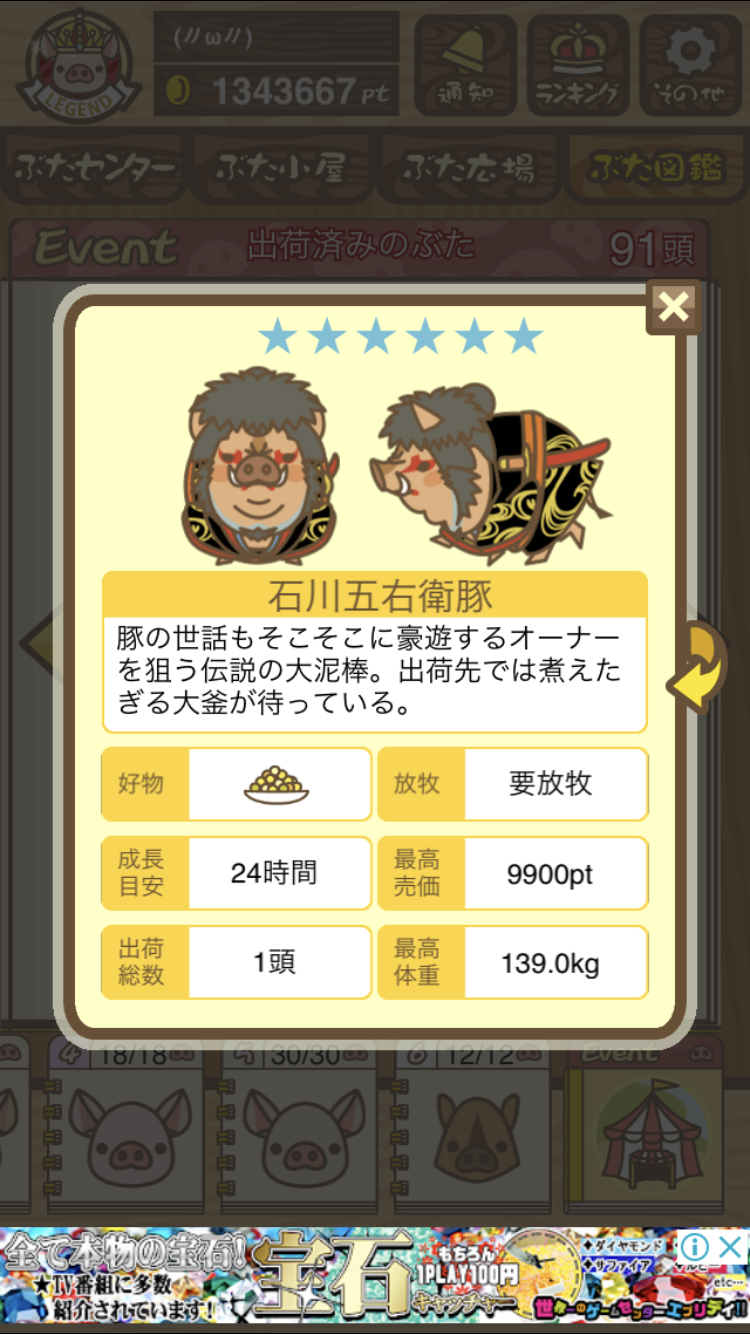Close the jewel catcher ad banner
Image resolution: width=750 pixels, height=1334 pixels.
731,1246
